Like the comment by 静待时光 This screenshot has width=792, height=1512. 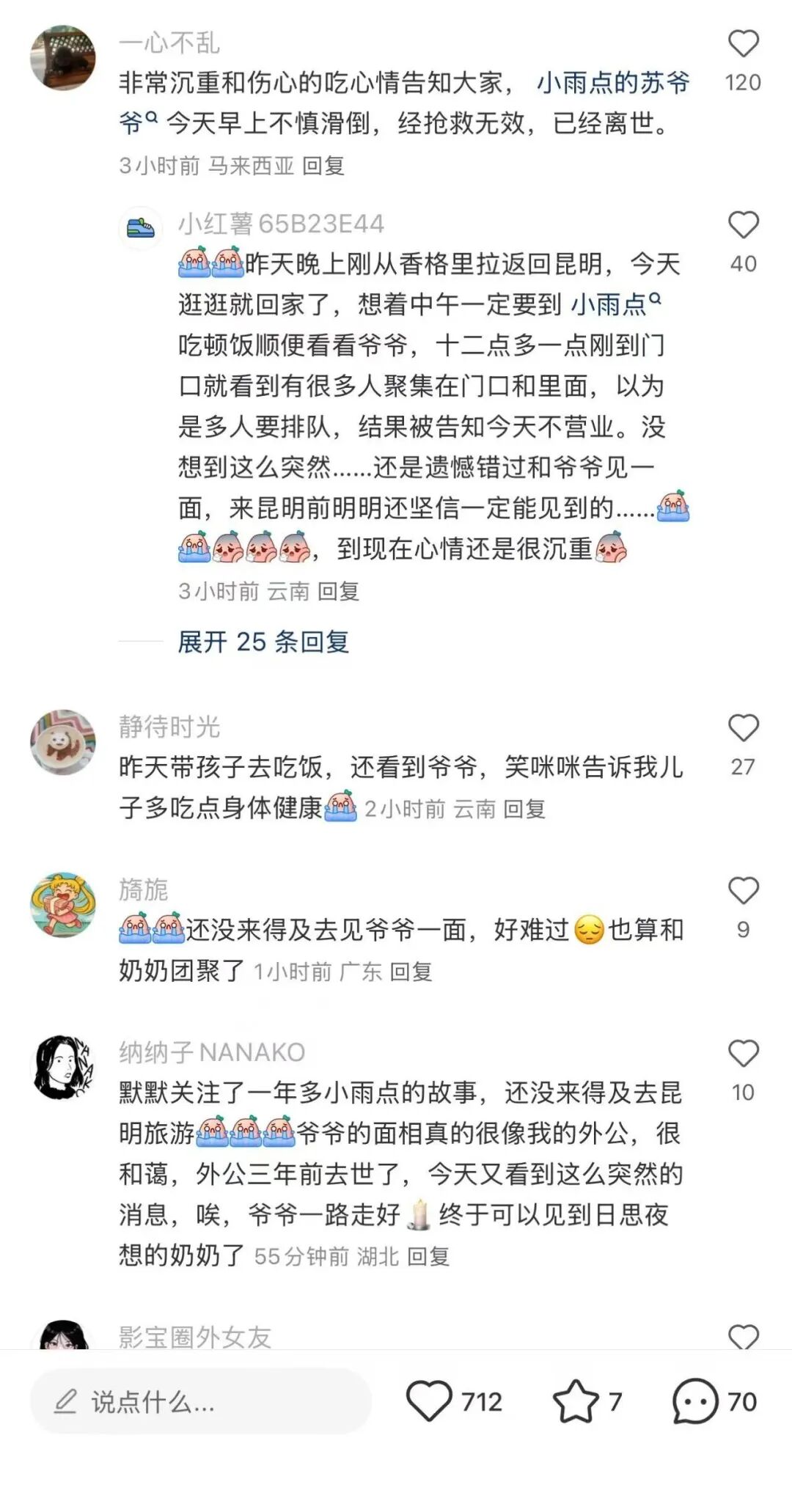(x=742, y=729)
